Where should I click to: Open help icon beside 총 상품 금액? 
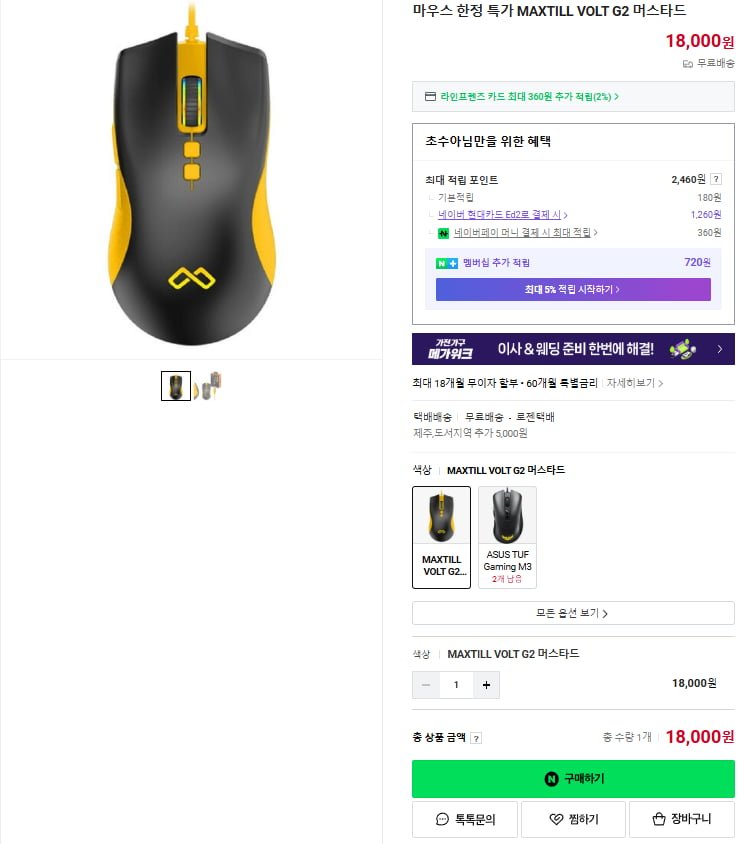pos(476,738)
